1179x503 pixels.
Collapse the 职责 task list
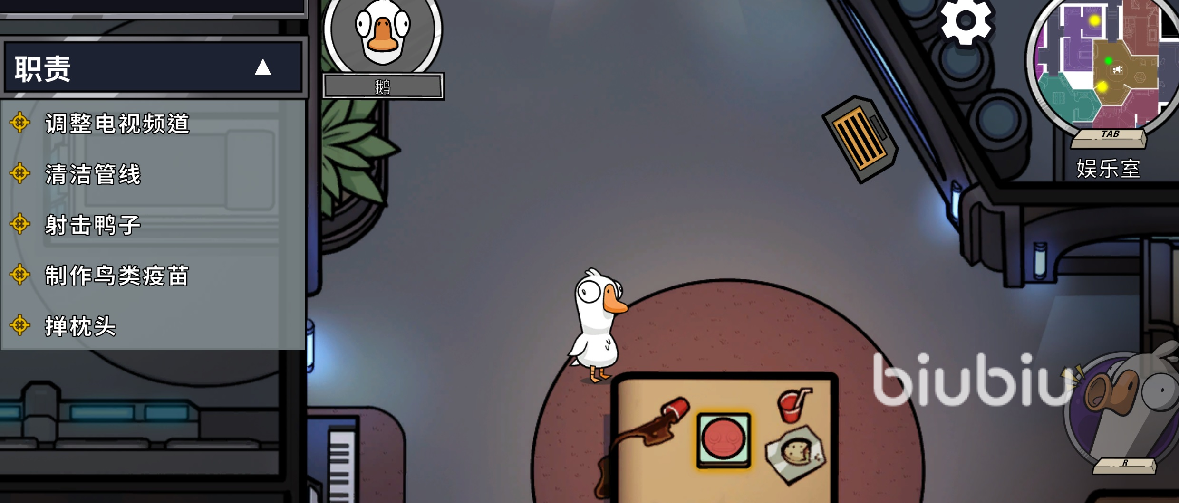(x=262, y=68)
